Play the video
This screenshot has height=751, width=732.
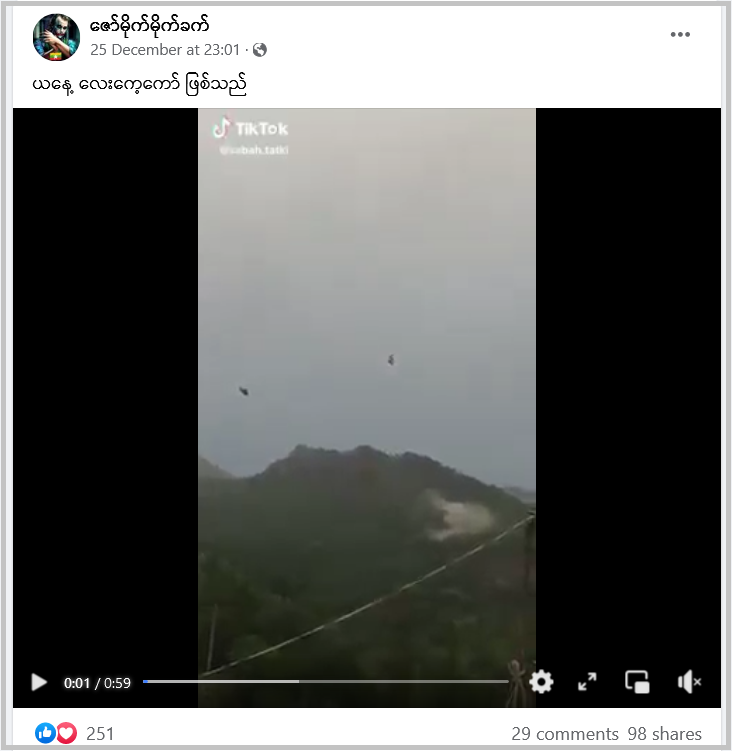39,682
